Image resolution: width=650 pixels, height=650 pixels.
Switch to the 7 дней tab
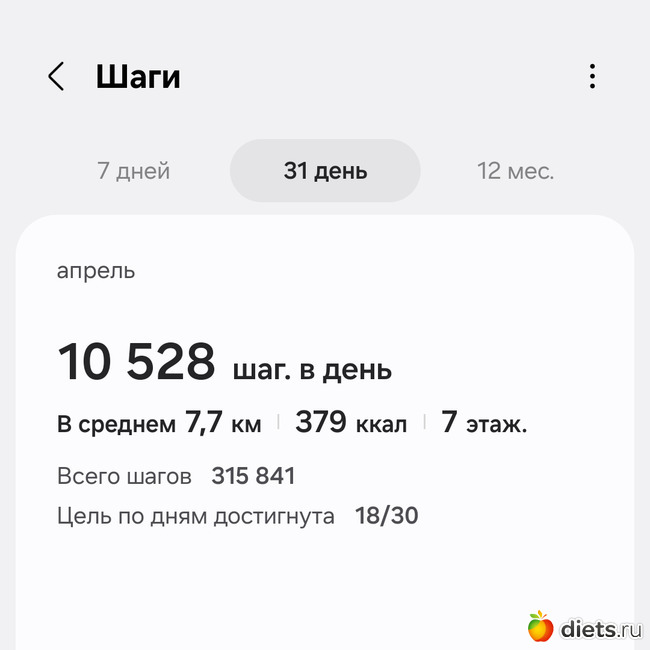tap(133, 171)
